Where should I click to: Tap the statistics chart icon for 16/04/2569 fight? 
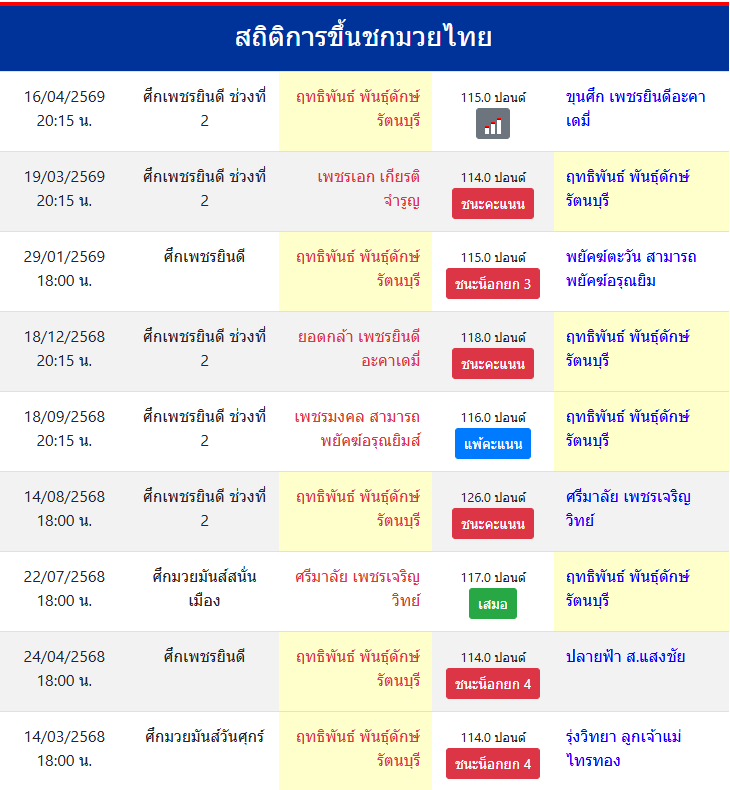(493, 124)
